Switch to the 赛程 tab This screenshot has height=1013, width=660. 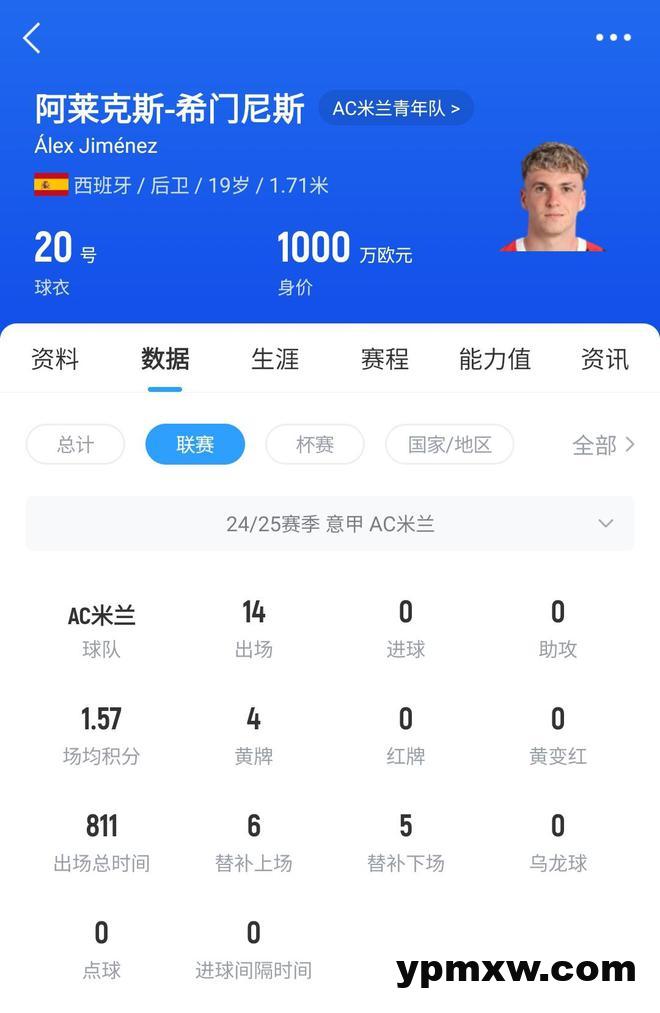(385, 359)
